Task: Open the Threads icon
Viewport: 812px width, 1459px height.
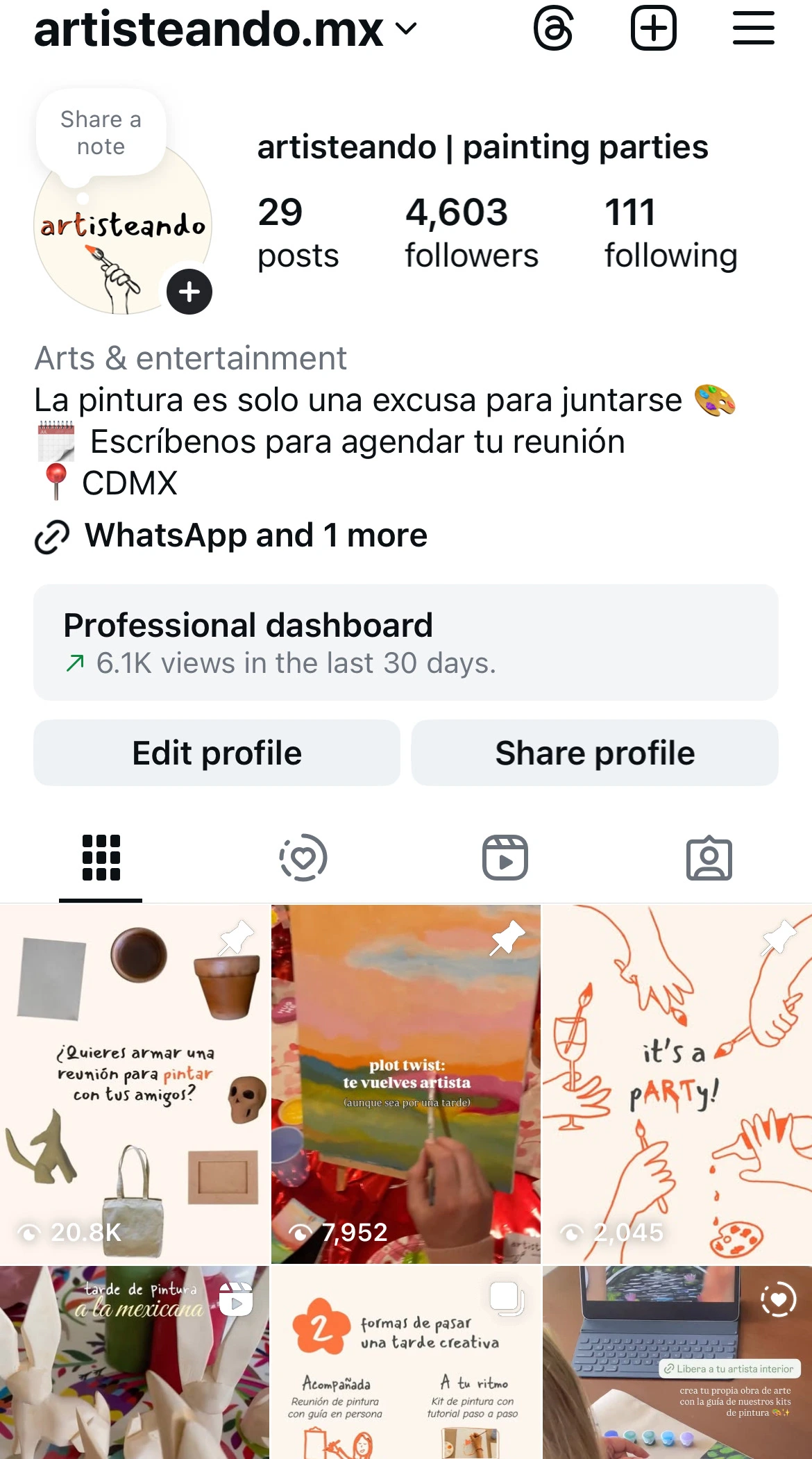Action: click(553, 28)
